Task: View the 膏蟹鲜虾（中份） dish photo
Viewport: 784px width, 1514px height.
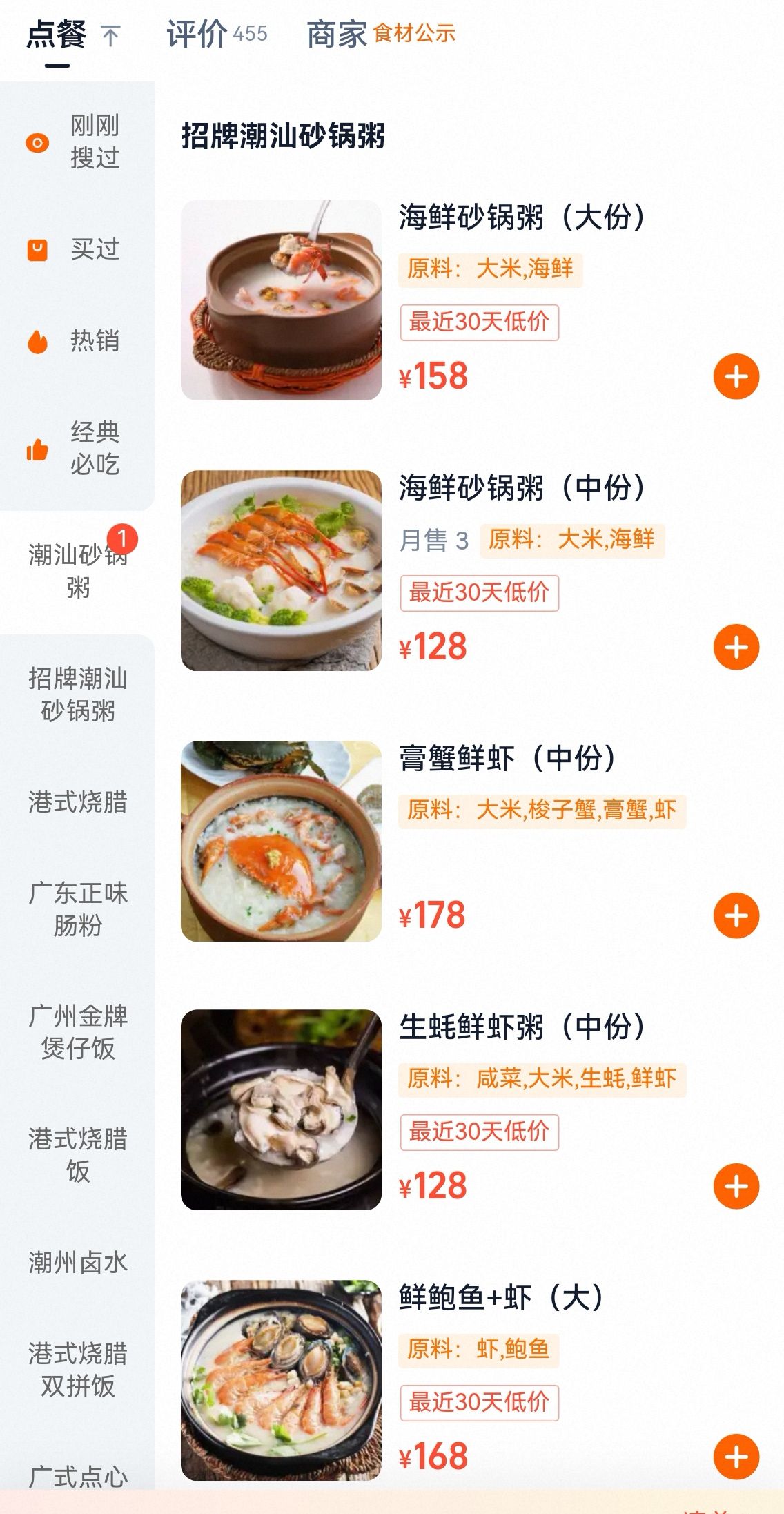Action: pyautogui.click(x=281, y=841)
